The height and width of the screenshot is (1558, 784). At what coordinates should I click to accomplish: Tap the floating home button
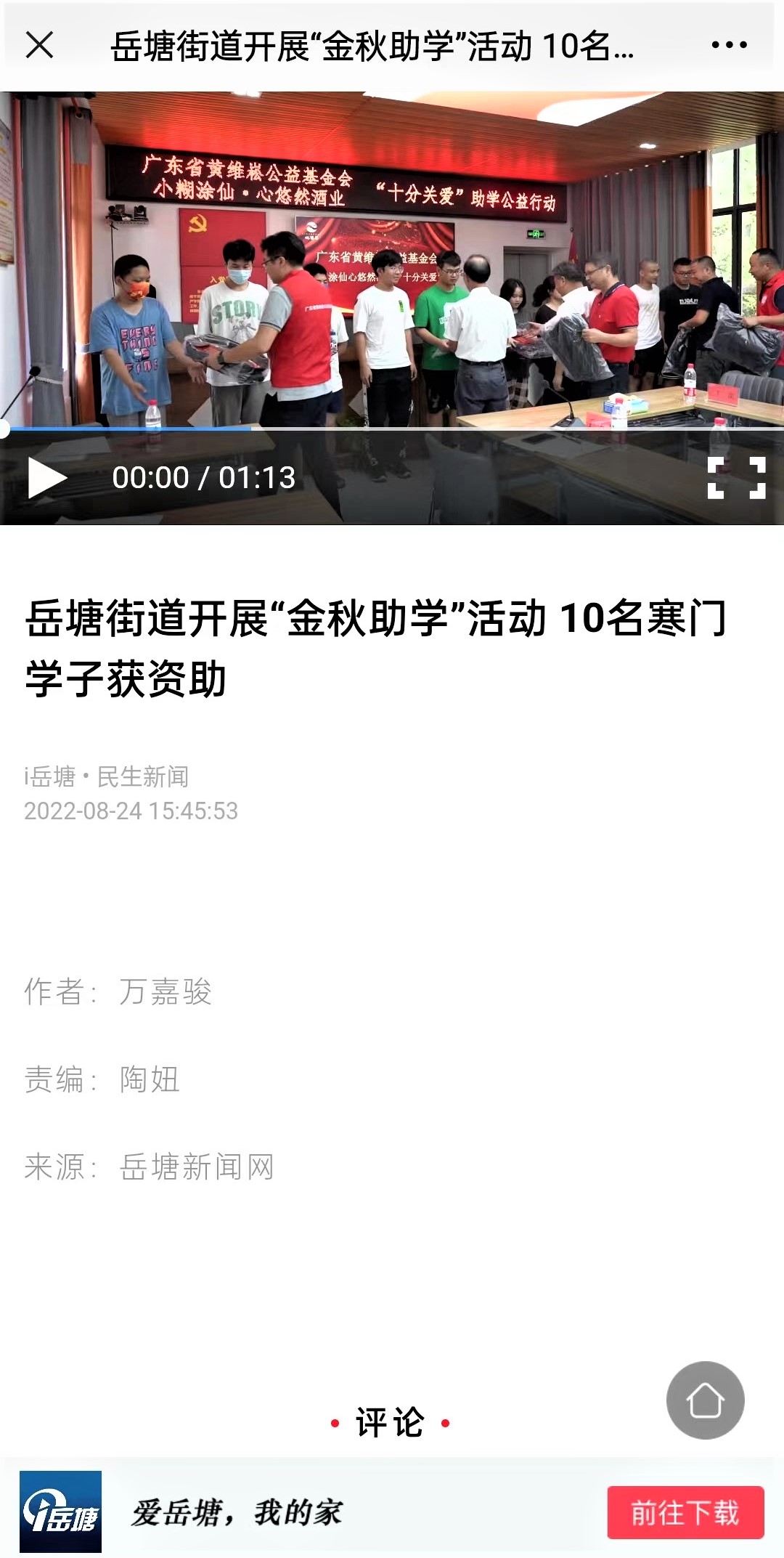point(705,1400)
